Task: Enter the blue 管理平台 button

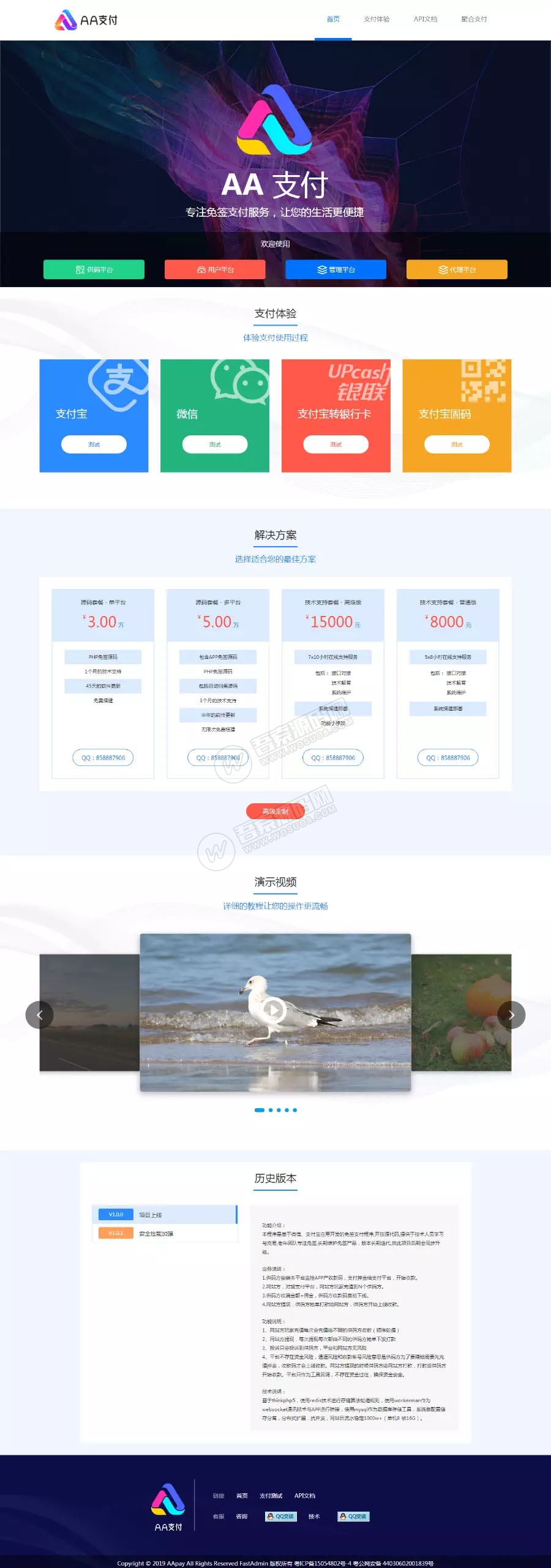Action: pyautogui.click(x=335, y=269)
